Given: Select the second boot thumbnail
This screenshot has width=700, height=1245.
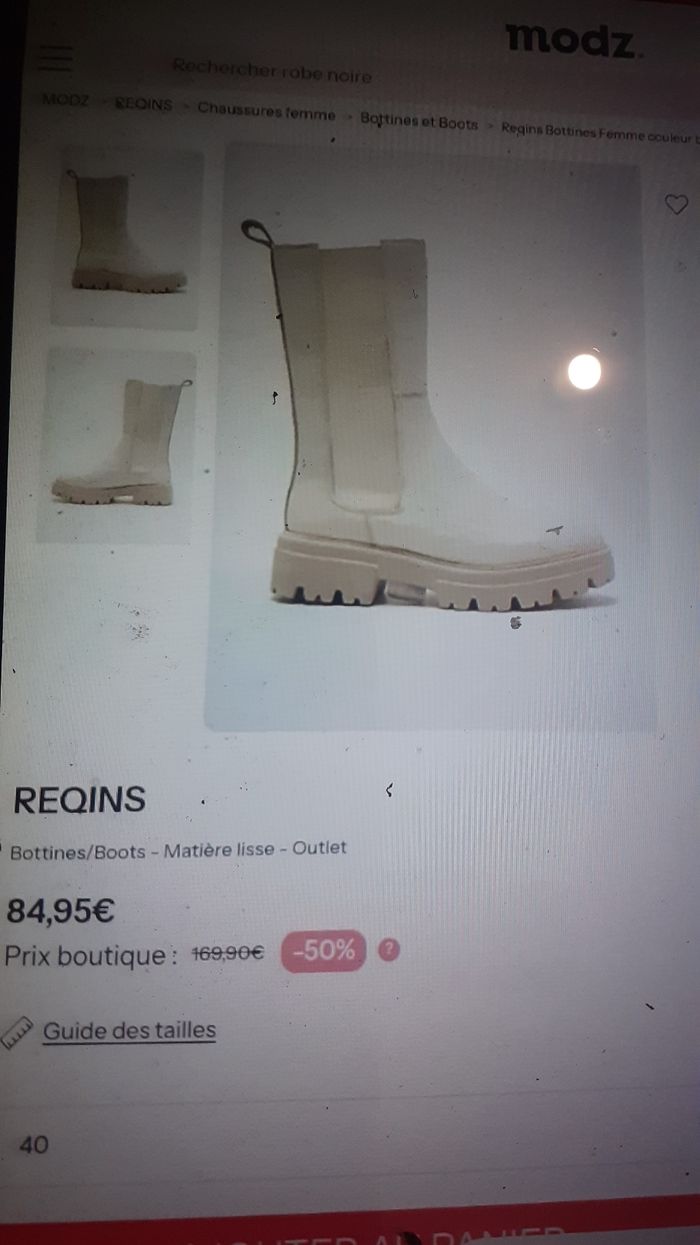Looking at the screenshot, I should (117, 443).
